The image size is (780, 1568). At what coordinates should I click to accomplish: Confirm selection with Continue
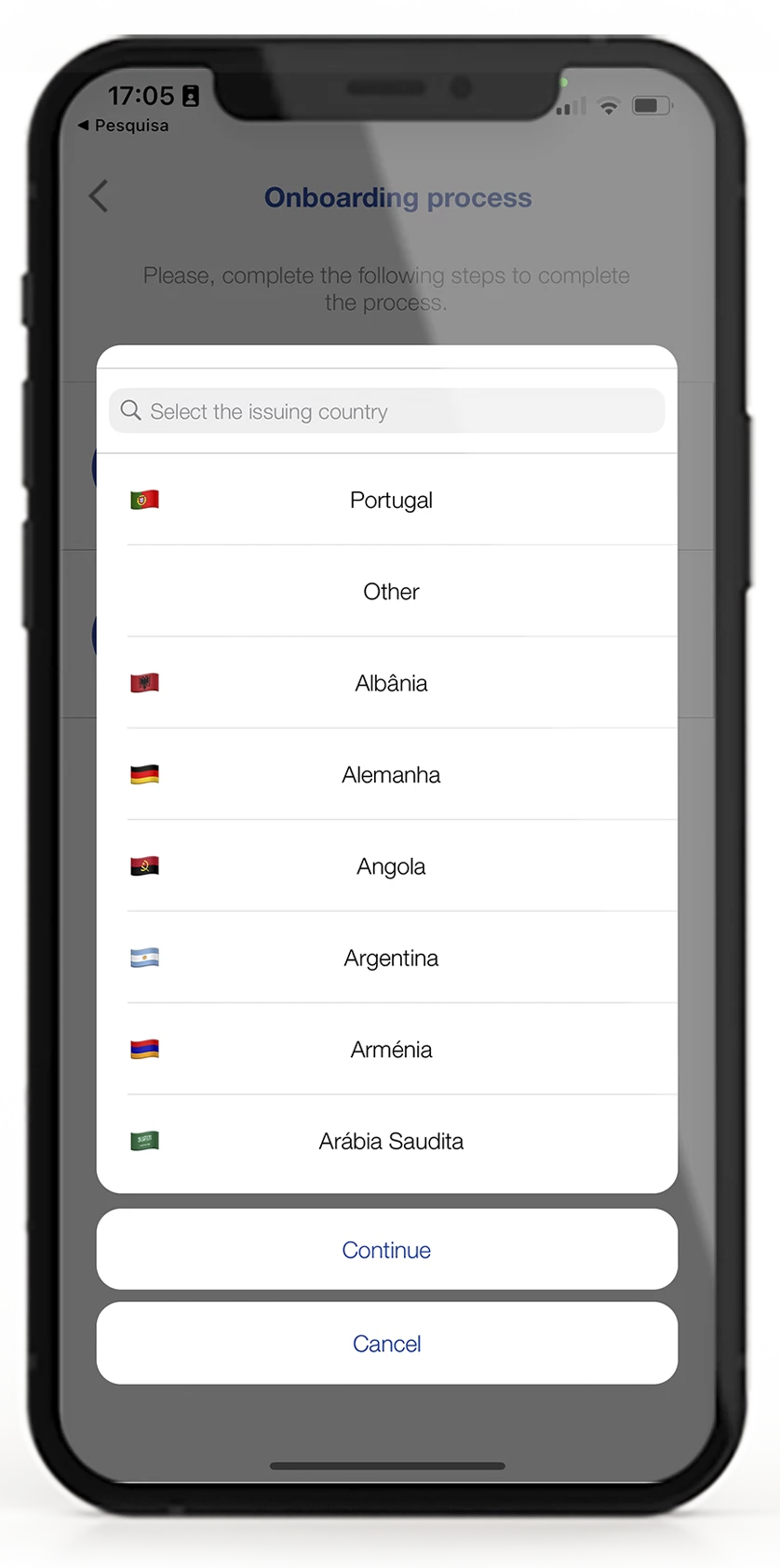click(x=386, y=1250)
